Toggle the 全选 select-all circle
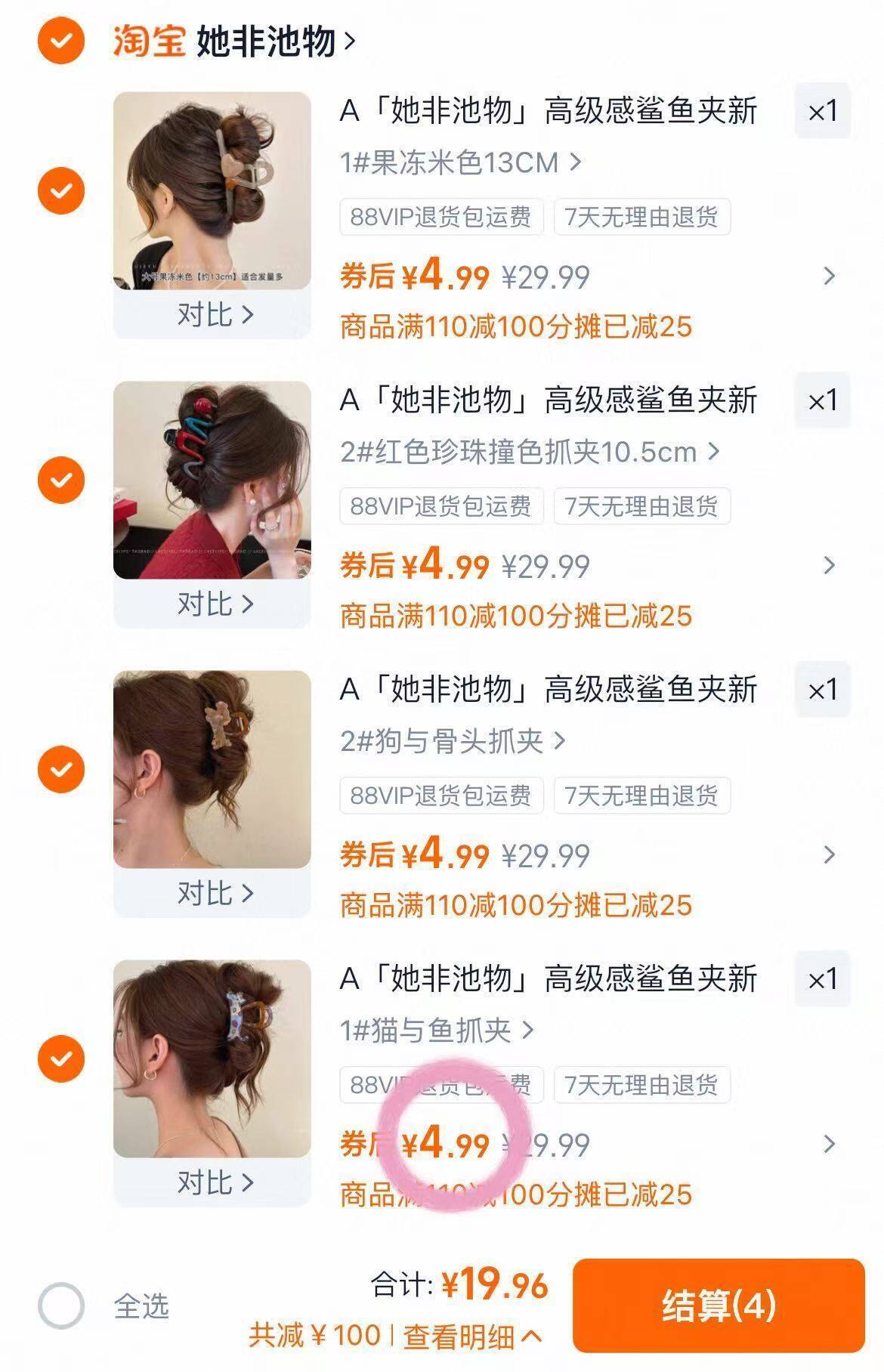Image resolution: width=884 pixels, height=1372 pixels. (61, 1306)
